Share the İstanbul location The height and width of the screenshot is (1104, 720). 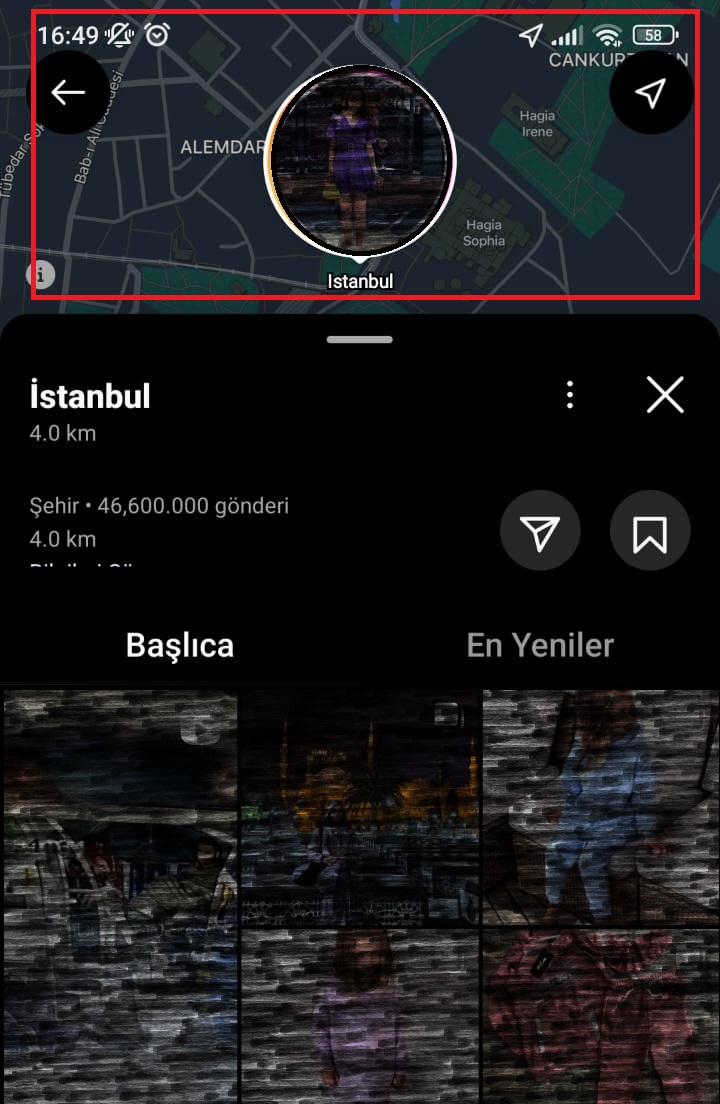[540, 532]
